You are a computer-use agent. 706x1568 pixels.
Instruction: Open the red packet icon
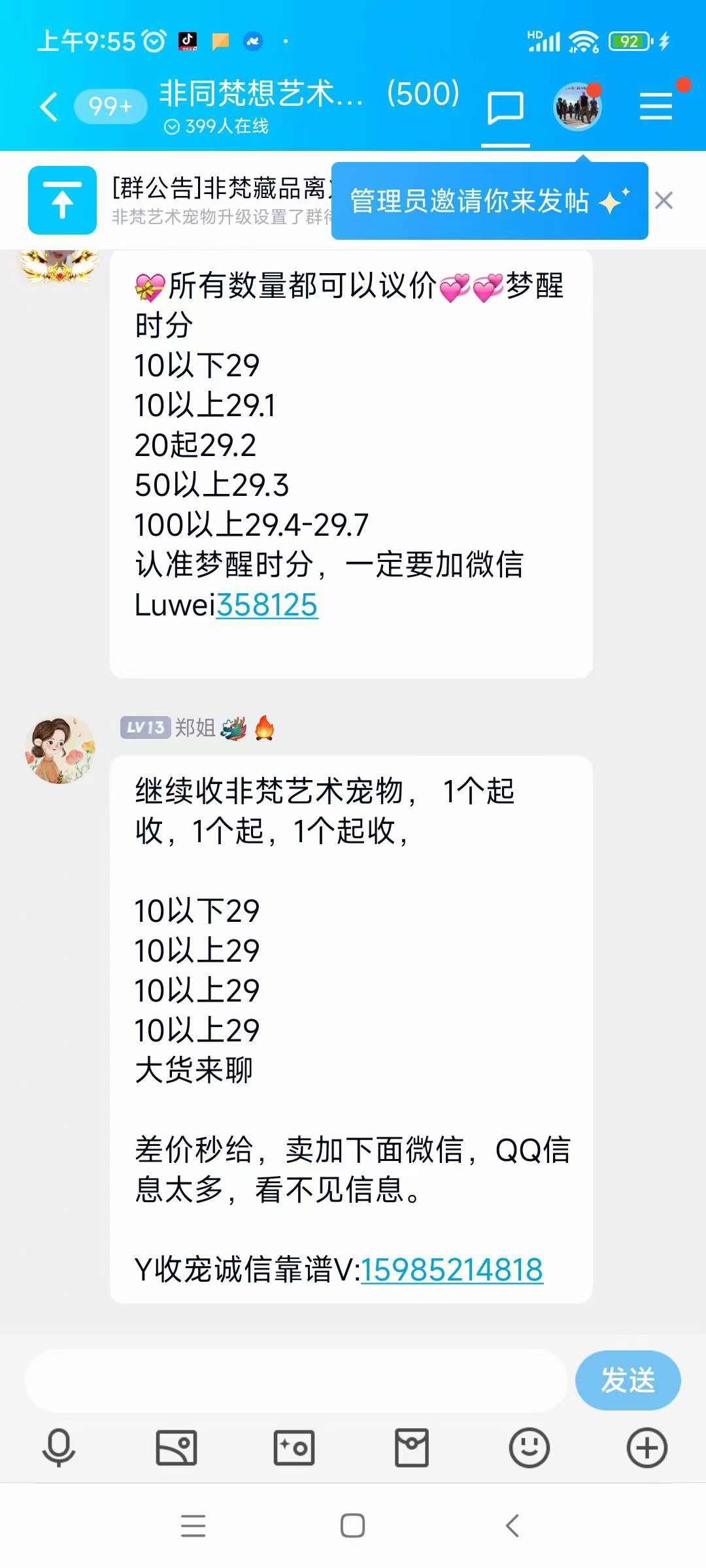click(412, 1448)
